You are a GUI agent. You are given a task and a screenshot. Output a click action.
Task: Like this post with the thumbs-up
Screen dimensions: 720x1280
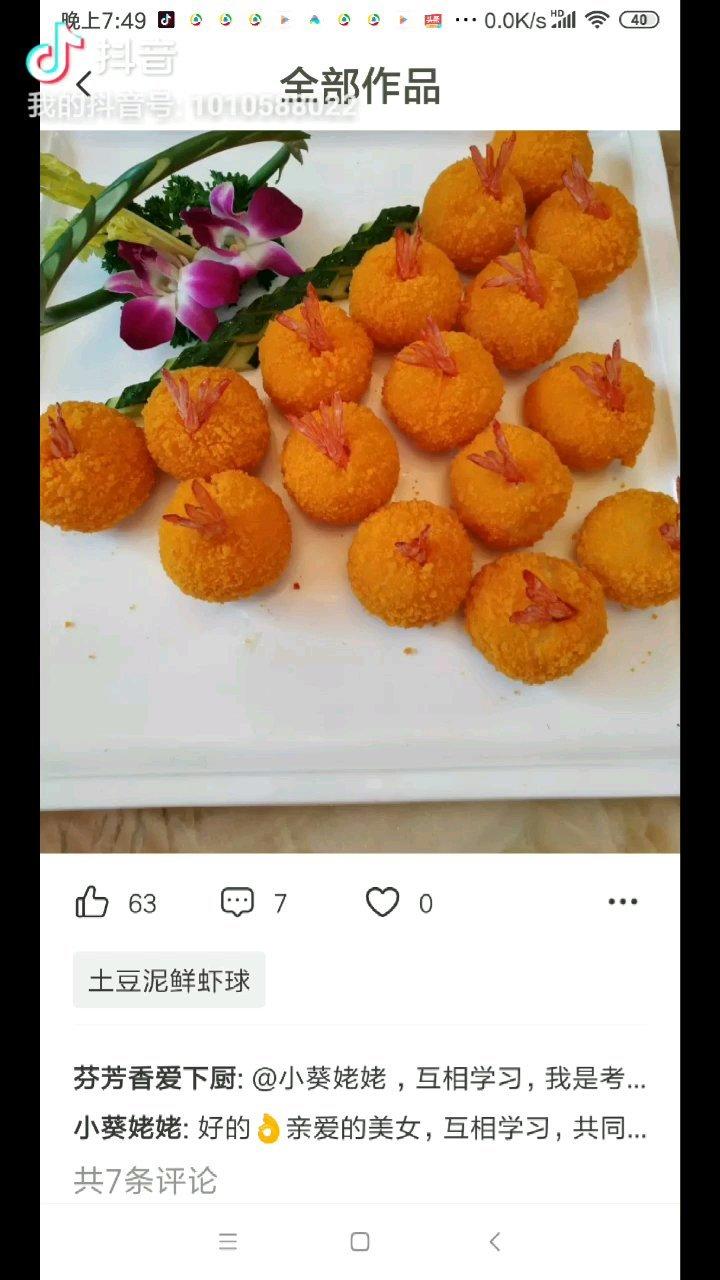(x=92, y=903)
